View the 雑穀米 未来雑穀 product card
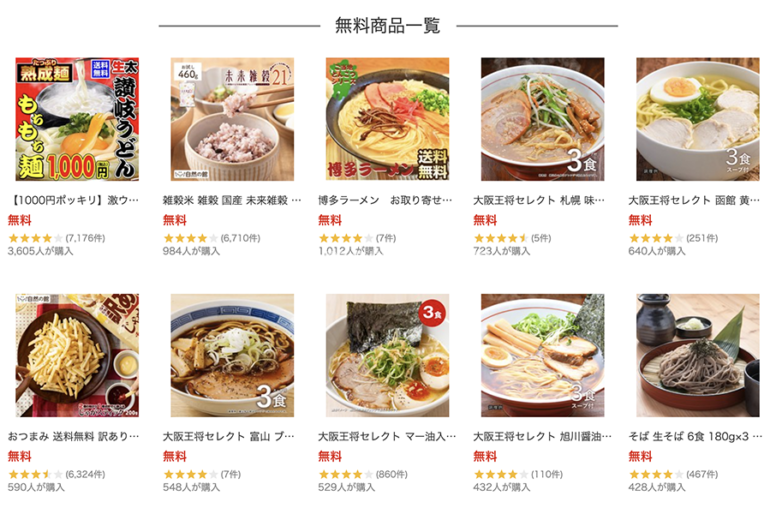The width and height of the screenshot is (770, 514). pyautogui.click(x=232, y=119)
